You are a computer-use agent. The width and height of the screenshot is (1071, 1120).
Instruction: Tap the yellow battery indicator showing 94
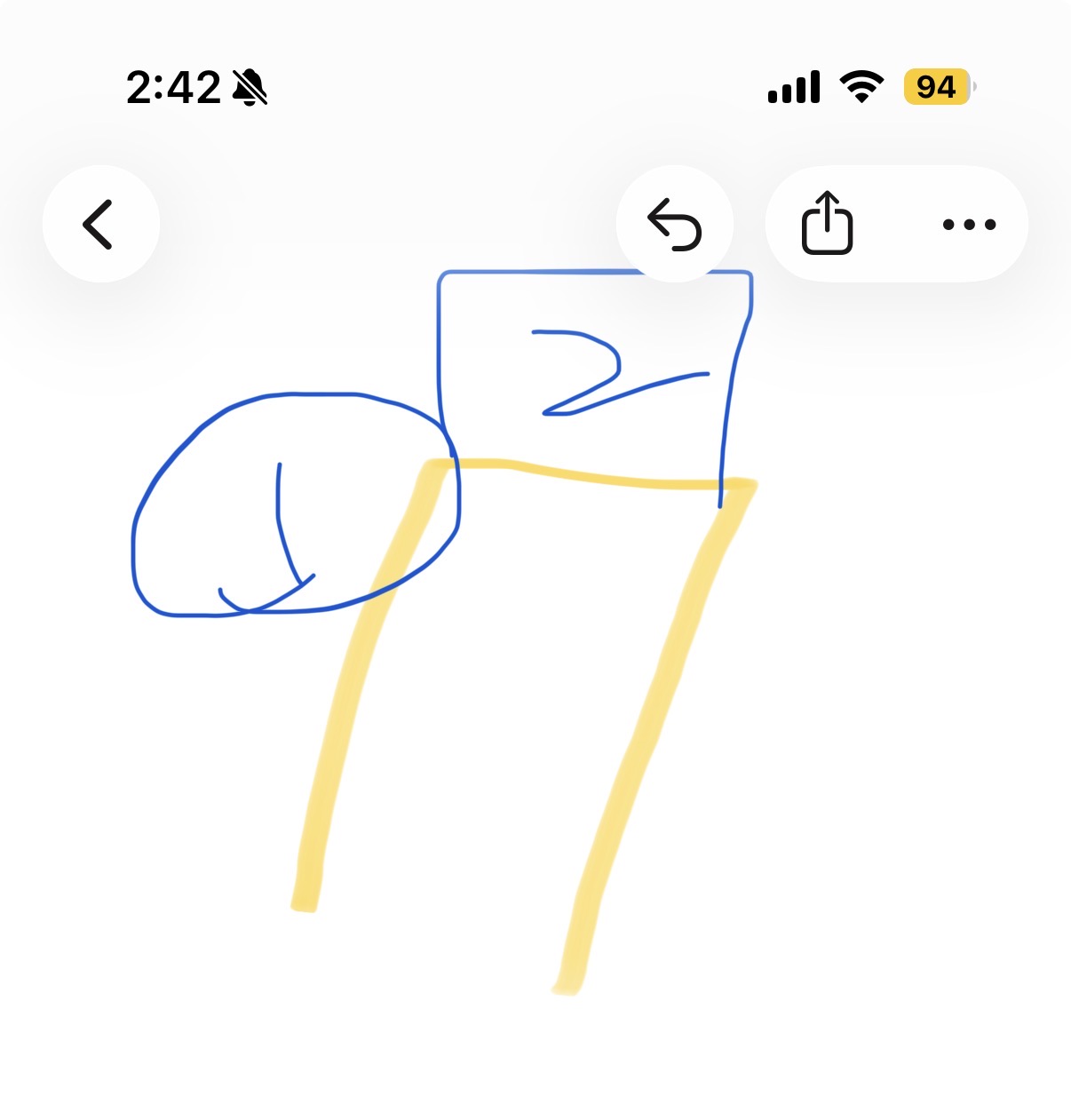point(937,86)
